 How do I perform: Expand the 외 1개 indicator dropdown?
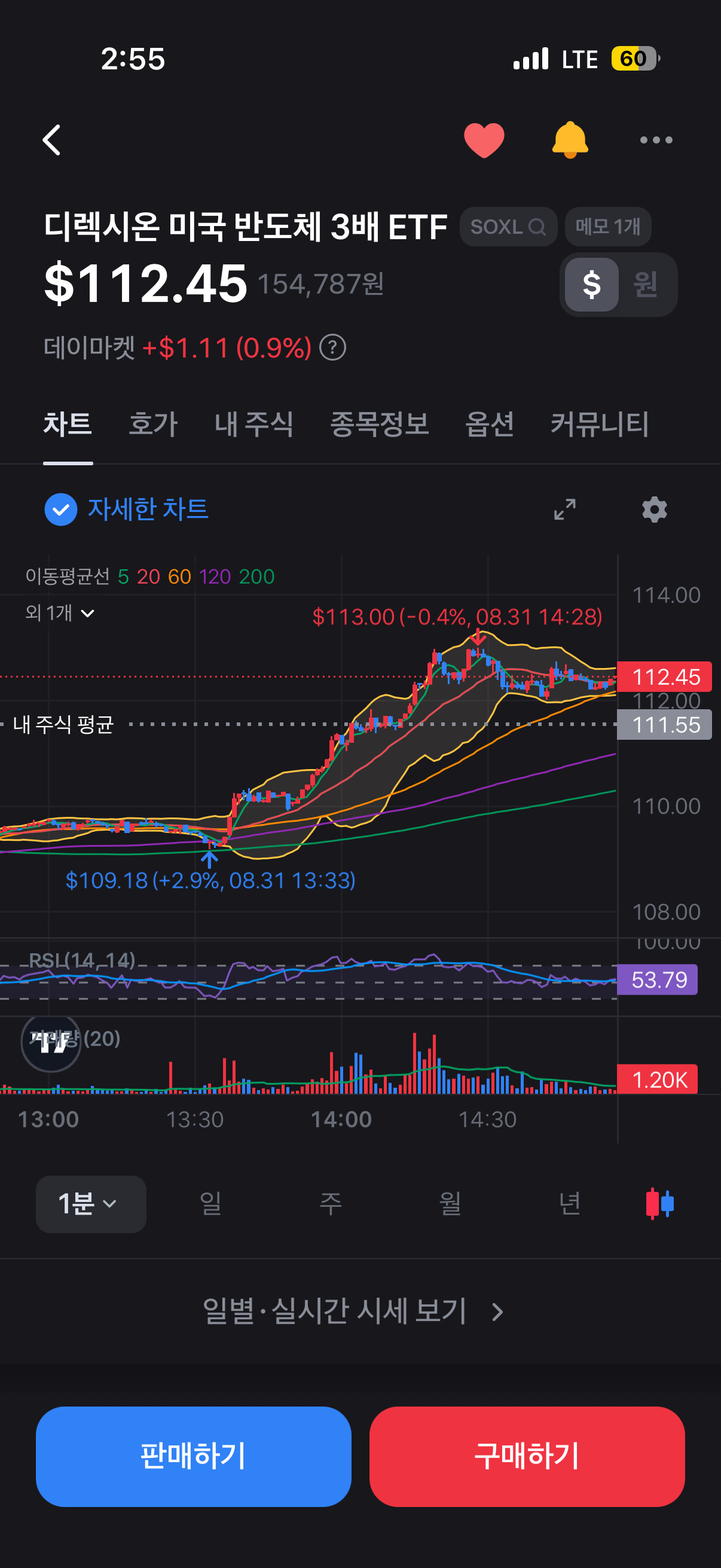pyautogui.click(x=60, y=612)
